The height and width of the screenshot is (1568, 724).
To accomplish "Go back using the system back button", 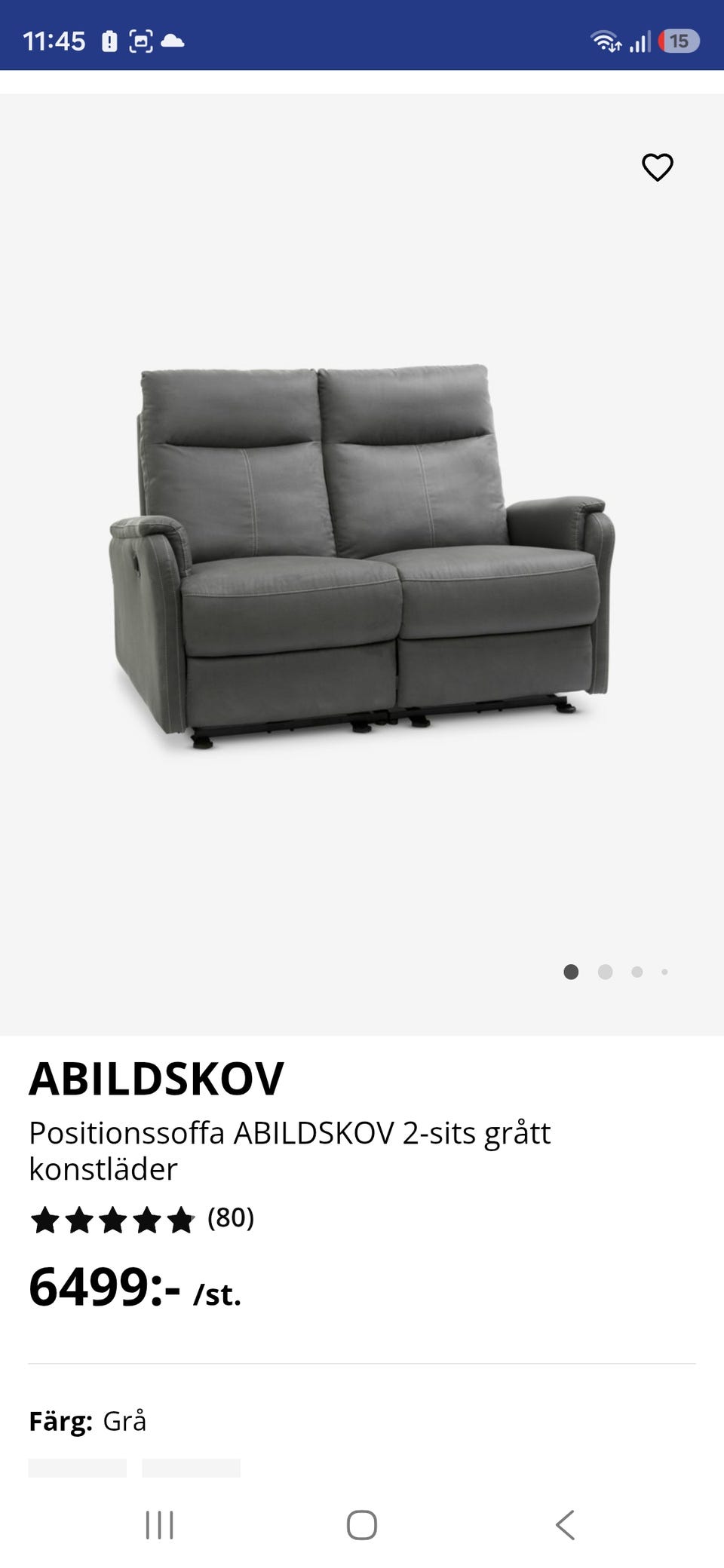I will [565, 1524].
